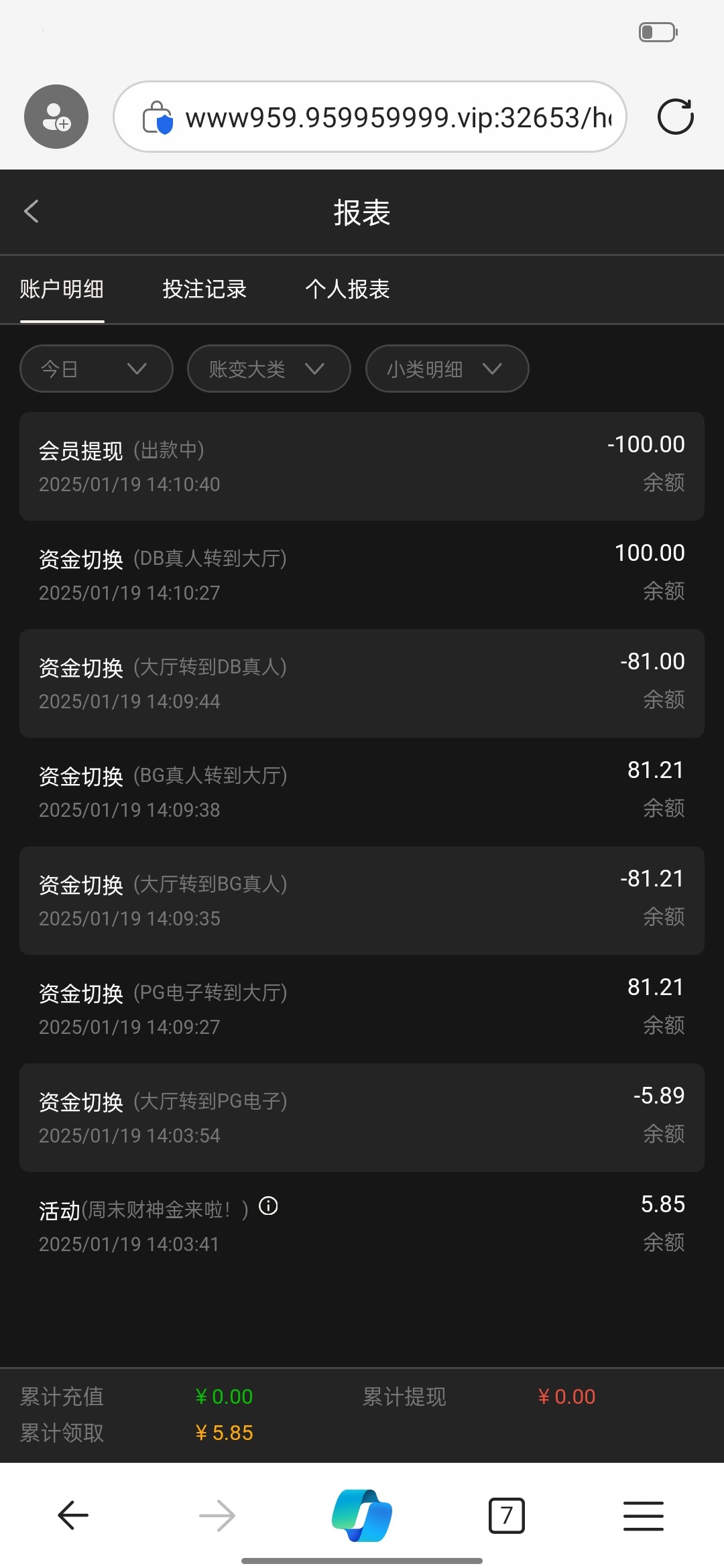This screenshot has height=1568, width=724.
Task: Open the browser tabs switcher showing 7
Action: point(506,1516)
